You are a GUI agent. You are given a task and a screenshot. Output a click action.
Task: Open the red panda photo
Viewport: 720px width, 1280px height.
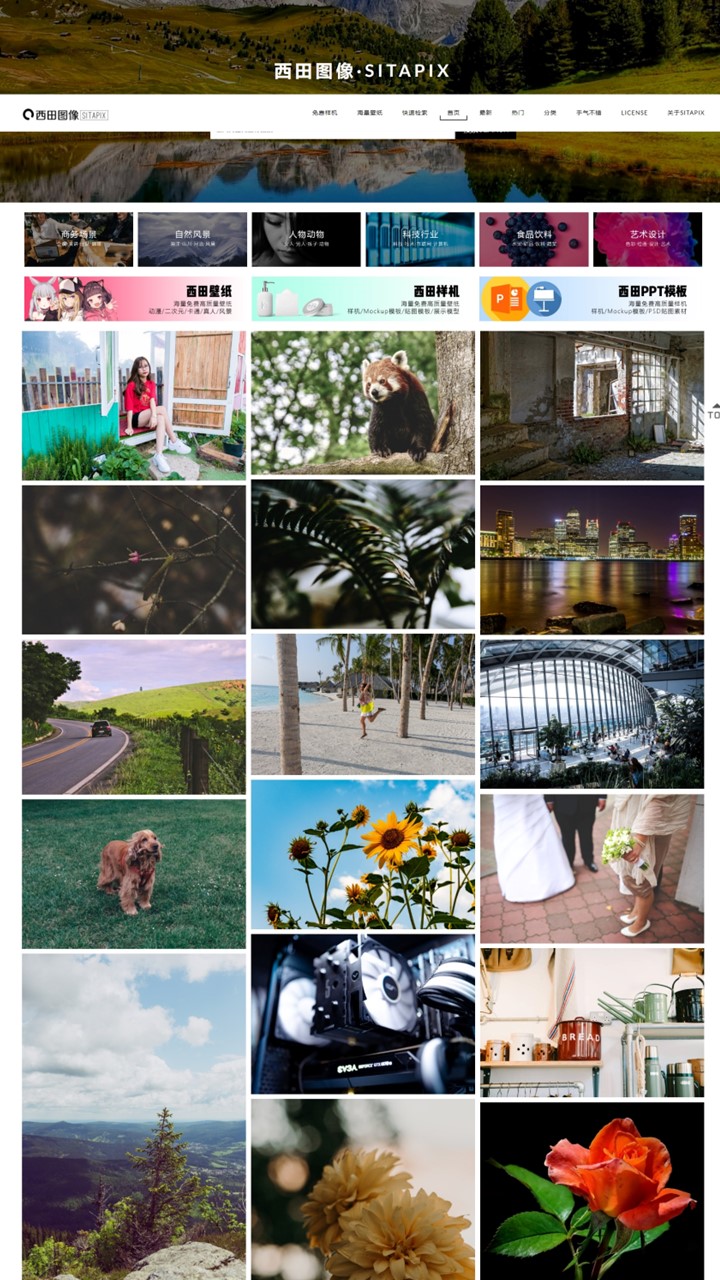[x=363, y=403]
